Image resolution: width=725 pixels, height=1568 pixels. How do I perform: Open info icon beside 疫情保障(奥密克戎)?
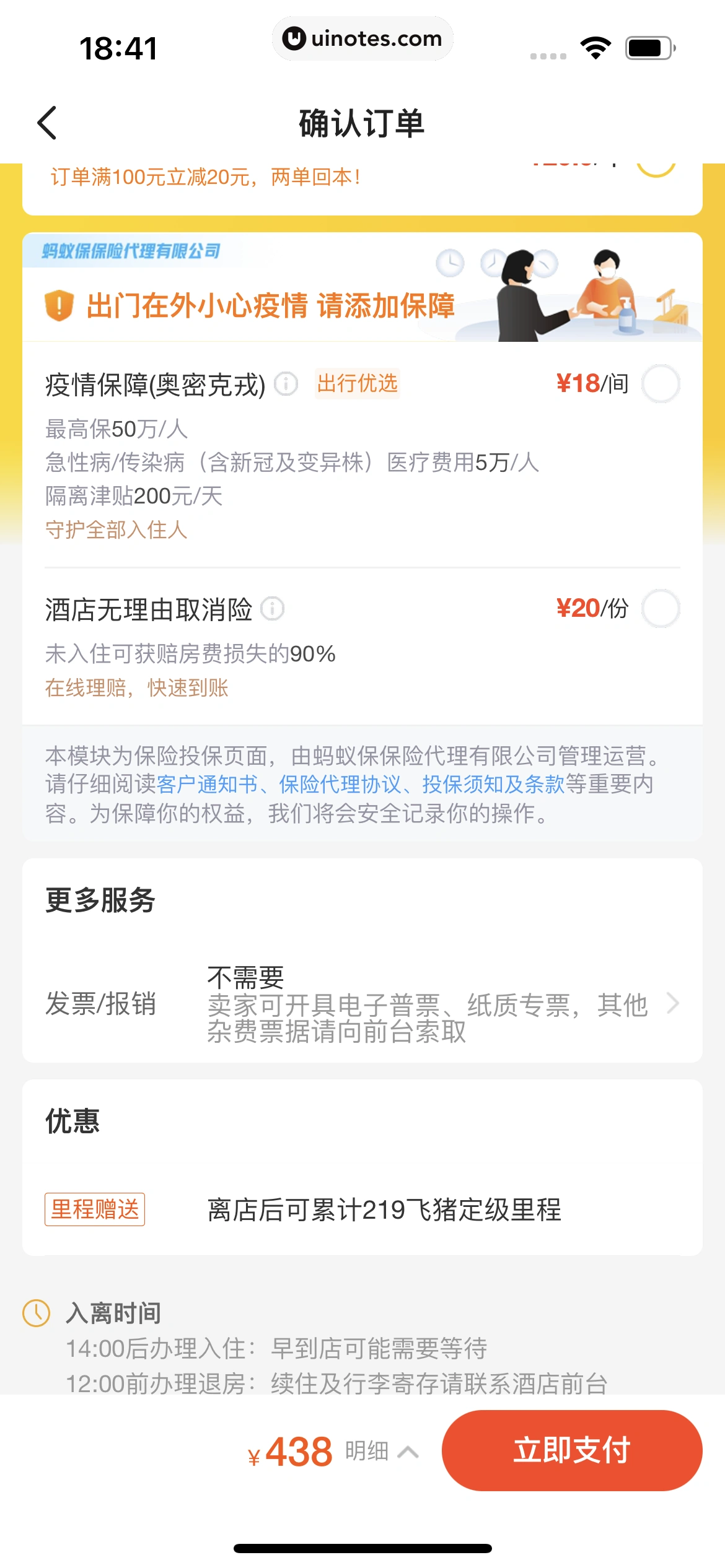(286, 384)
